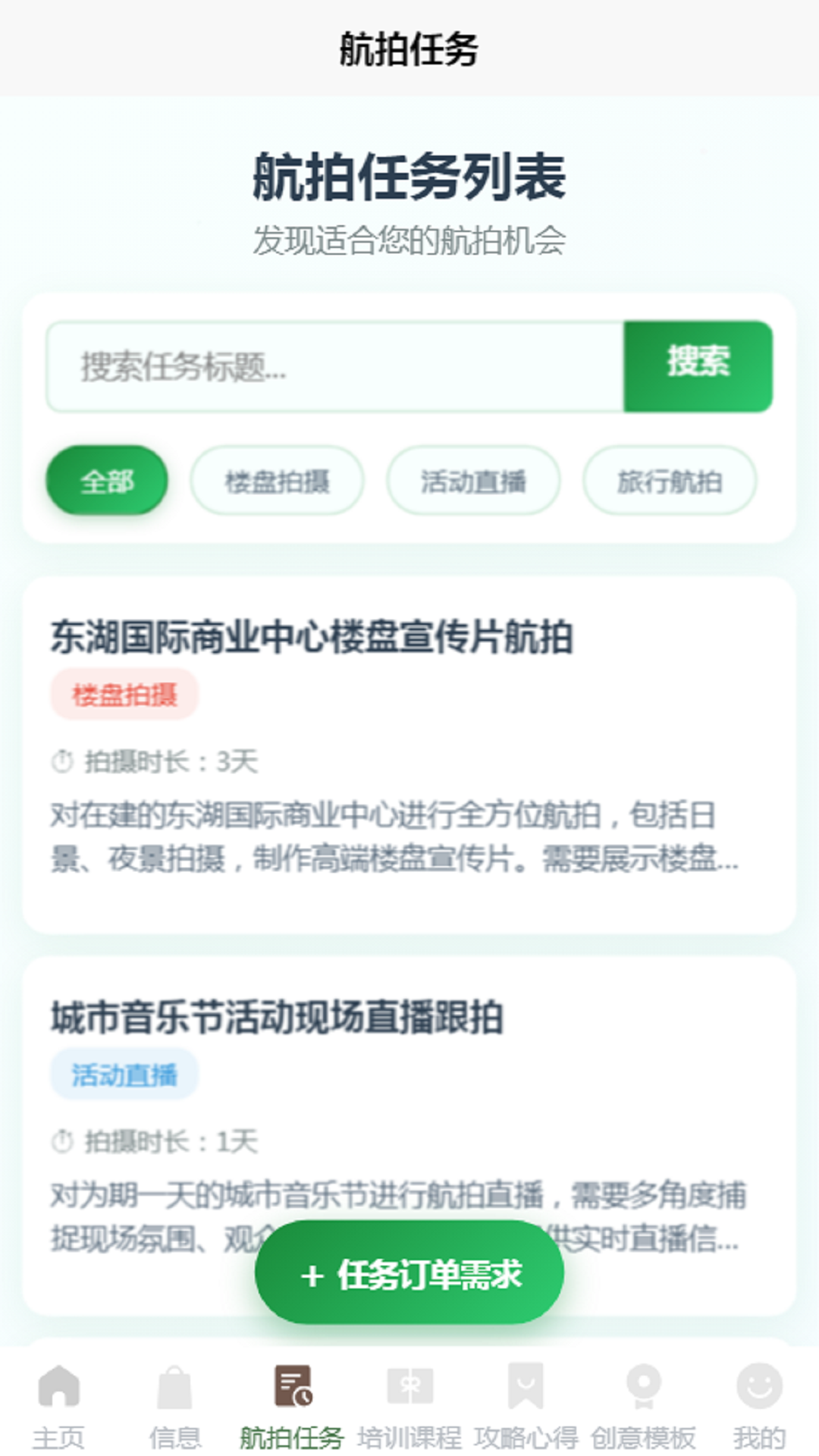819x1456 pixels.
Task: Tap the green 搜索 button
Action: click(x=698, y=367)
